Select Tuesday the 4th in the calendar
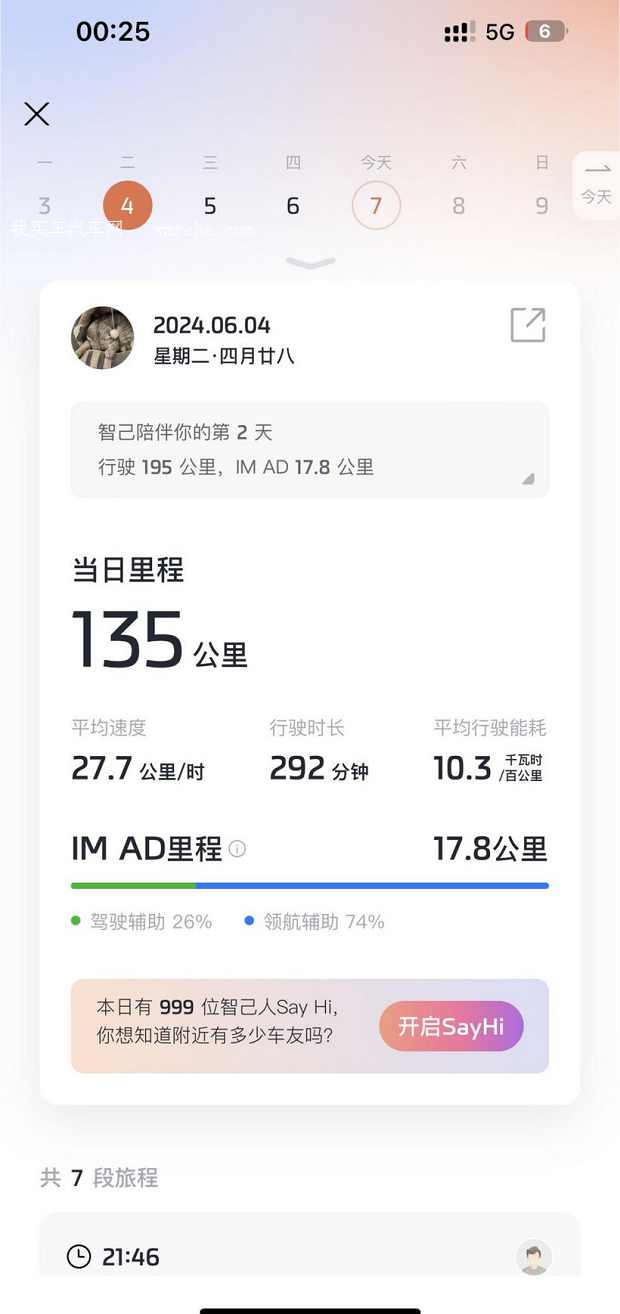Viewport: 620px width, 1314px height. (x=127, y=205)
